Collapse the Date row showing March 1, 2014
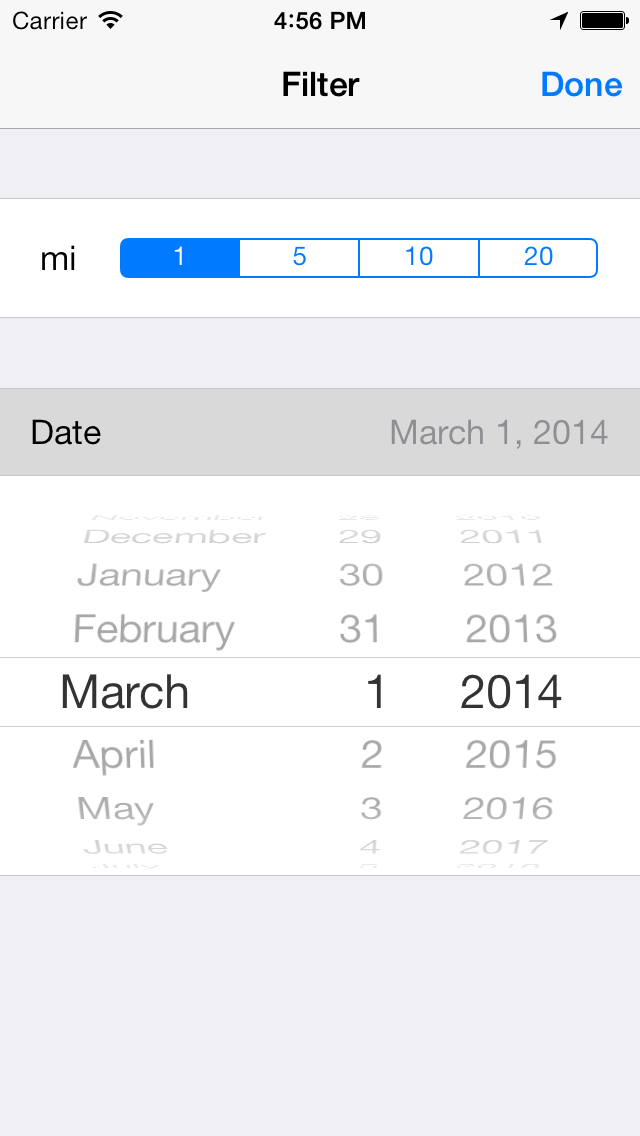This screenshot has height=1136, width=640. (x=320, y=432)
